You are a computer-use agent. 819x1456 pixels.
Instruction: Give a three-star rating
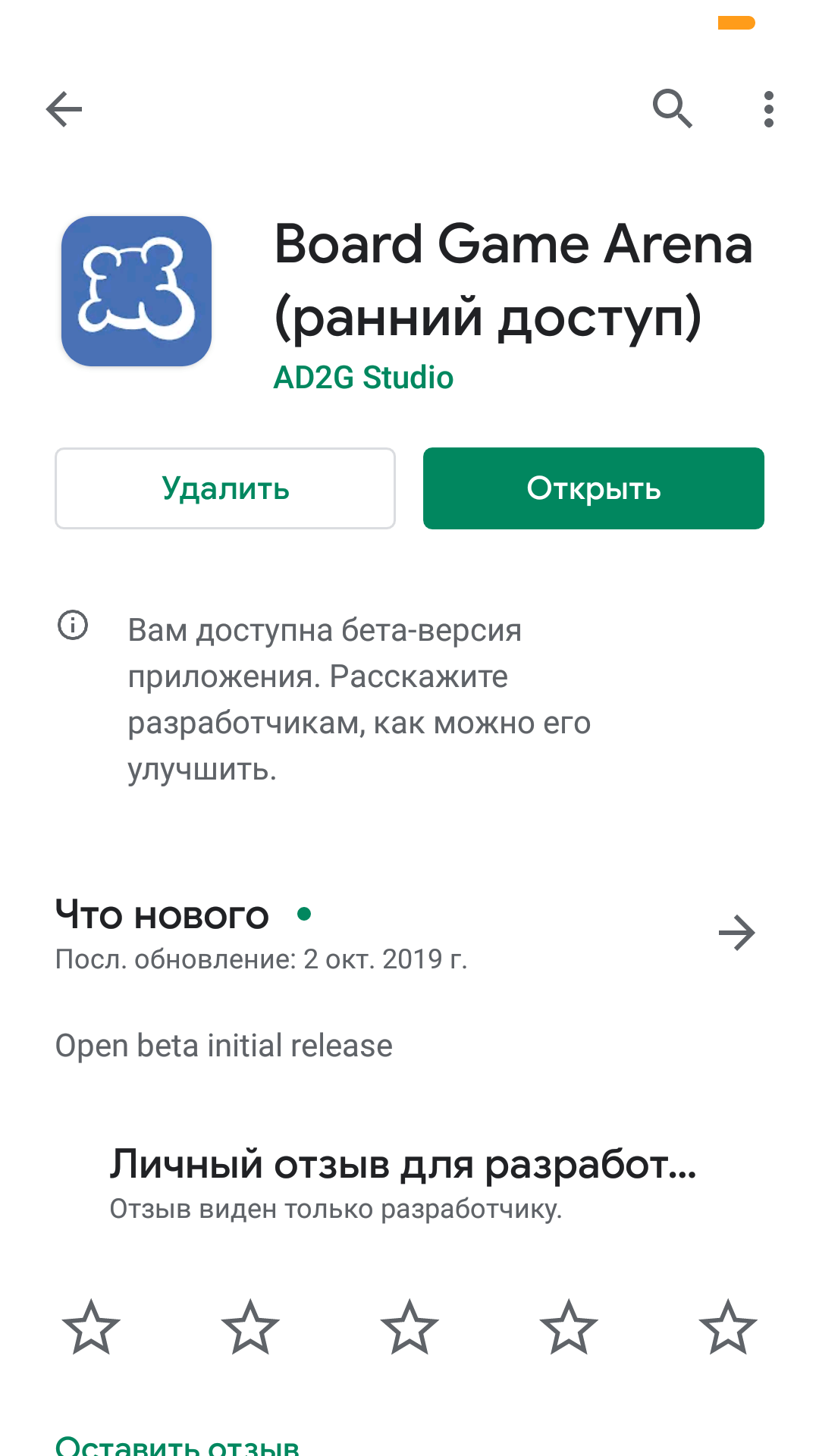pos(409,1327)
